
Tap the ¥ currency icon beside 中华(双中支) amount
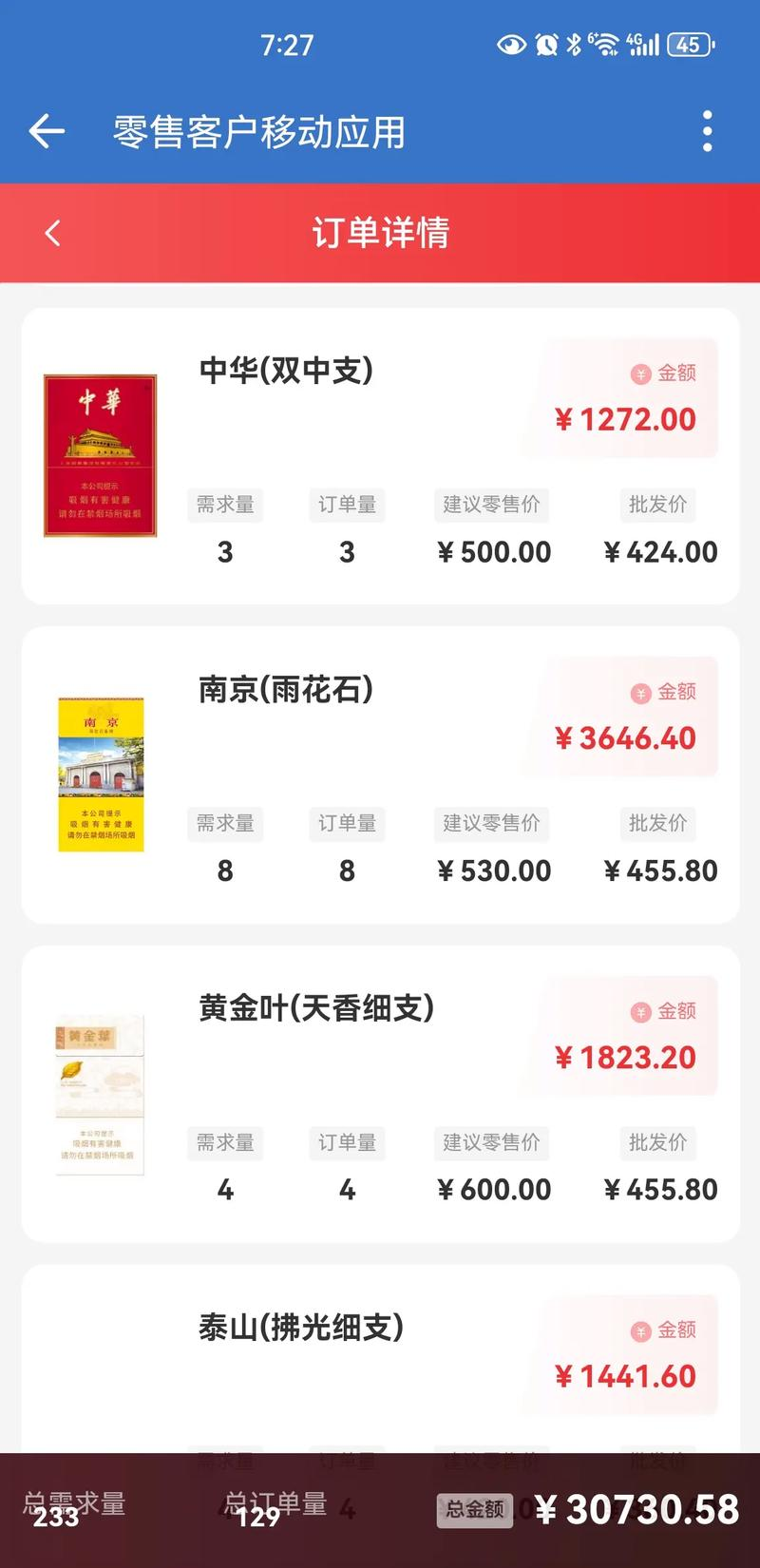tap(641, 373)
